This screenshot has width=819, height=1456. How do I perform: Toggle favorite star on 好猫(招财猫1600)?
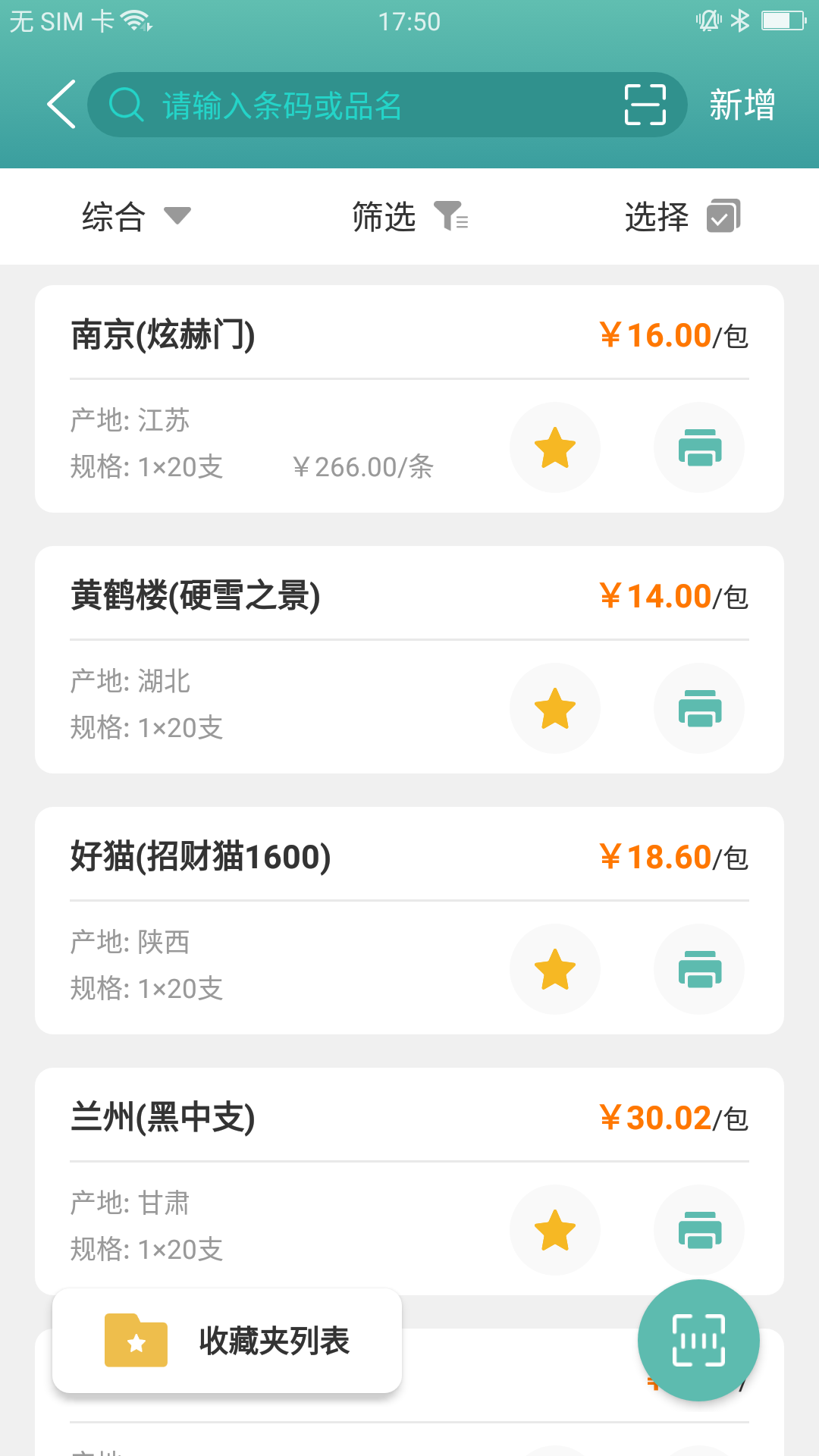pos(555,969)
